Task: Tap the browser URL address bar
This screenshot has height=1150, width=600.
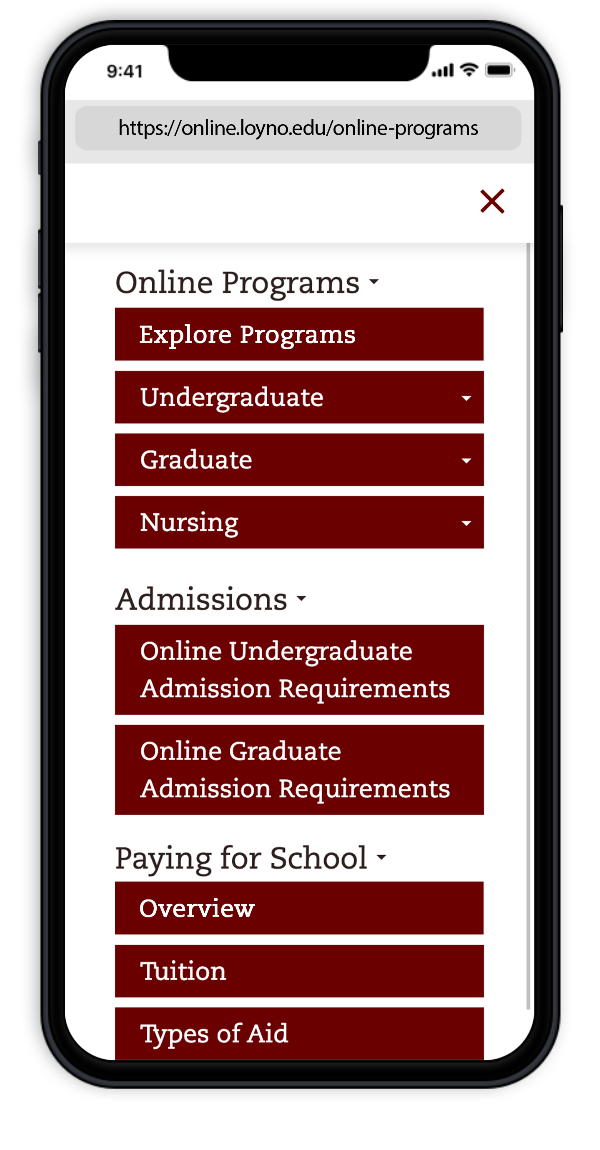Action: (298, 128)
